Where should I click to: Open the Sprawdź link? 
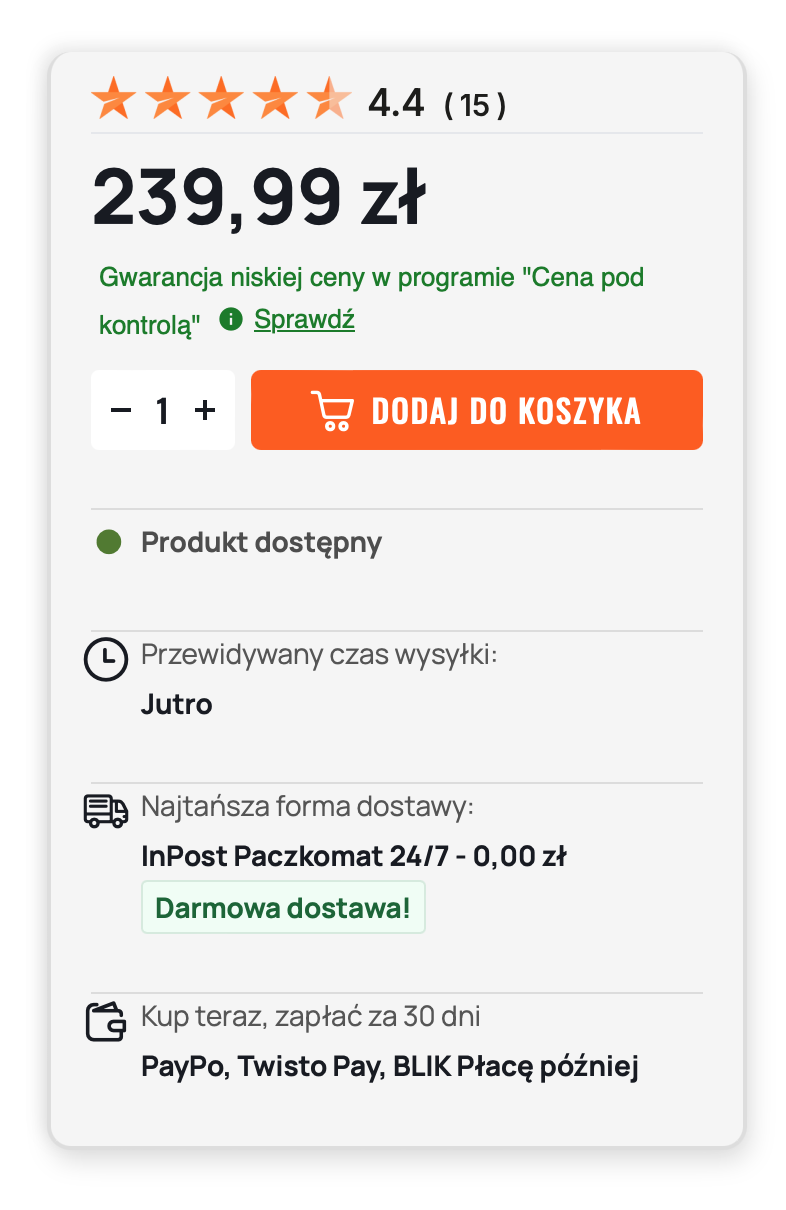click(x=303, y=319)
